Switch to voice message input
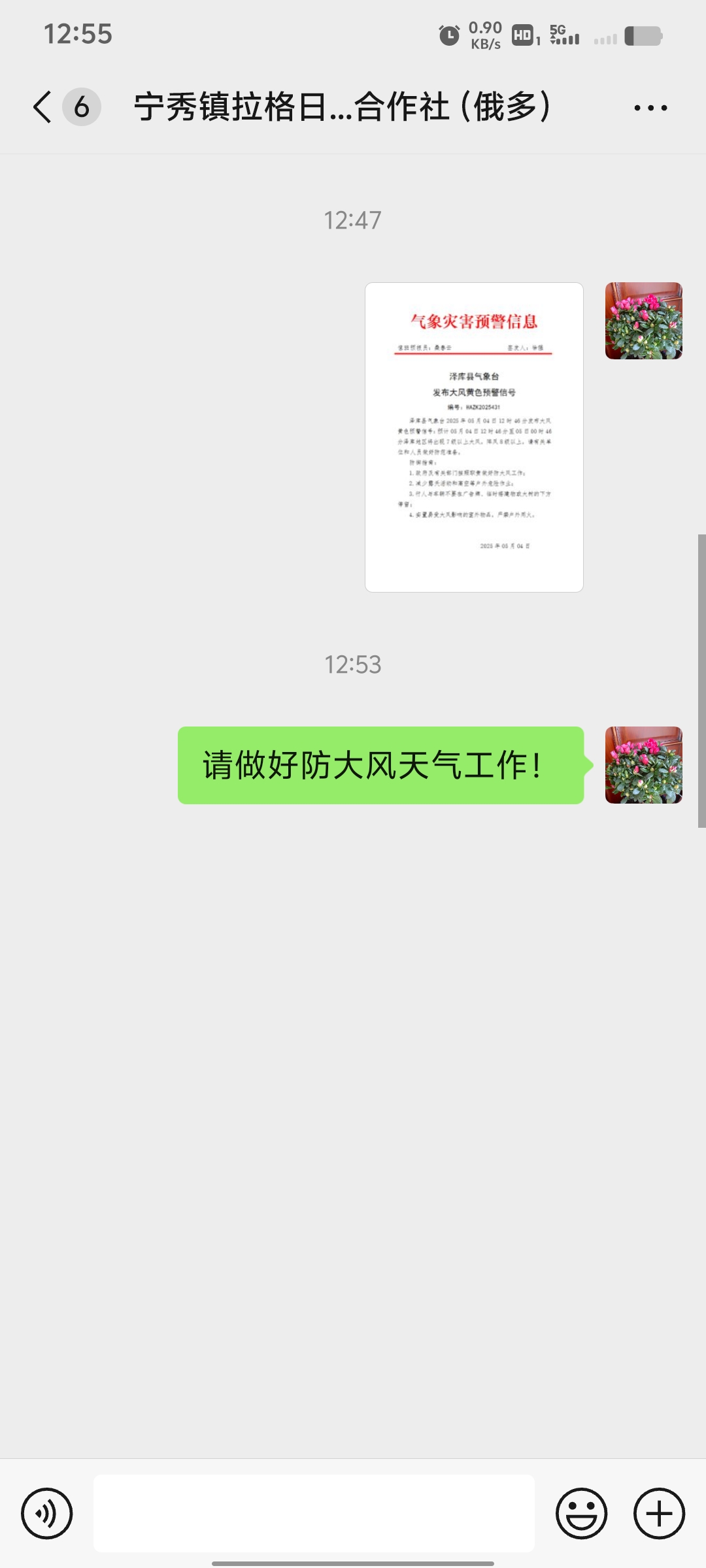Screen dimensions: 706x1568 [x=46, y=1513]
